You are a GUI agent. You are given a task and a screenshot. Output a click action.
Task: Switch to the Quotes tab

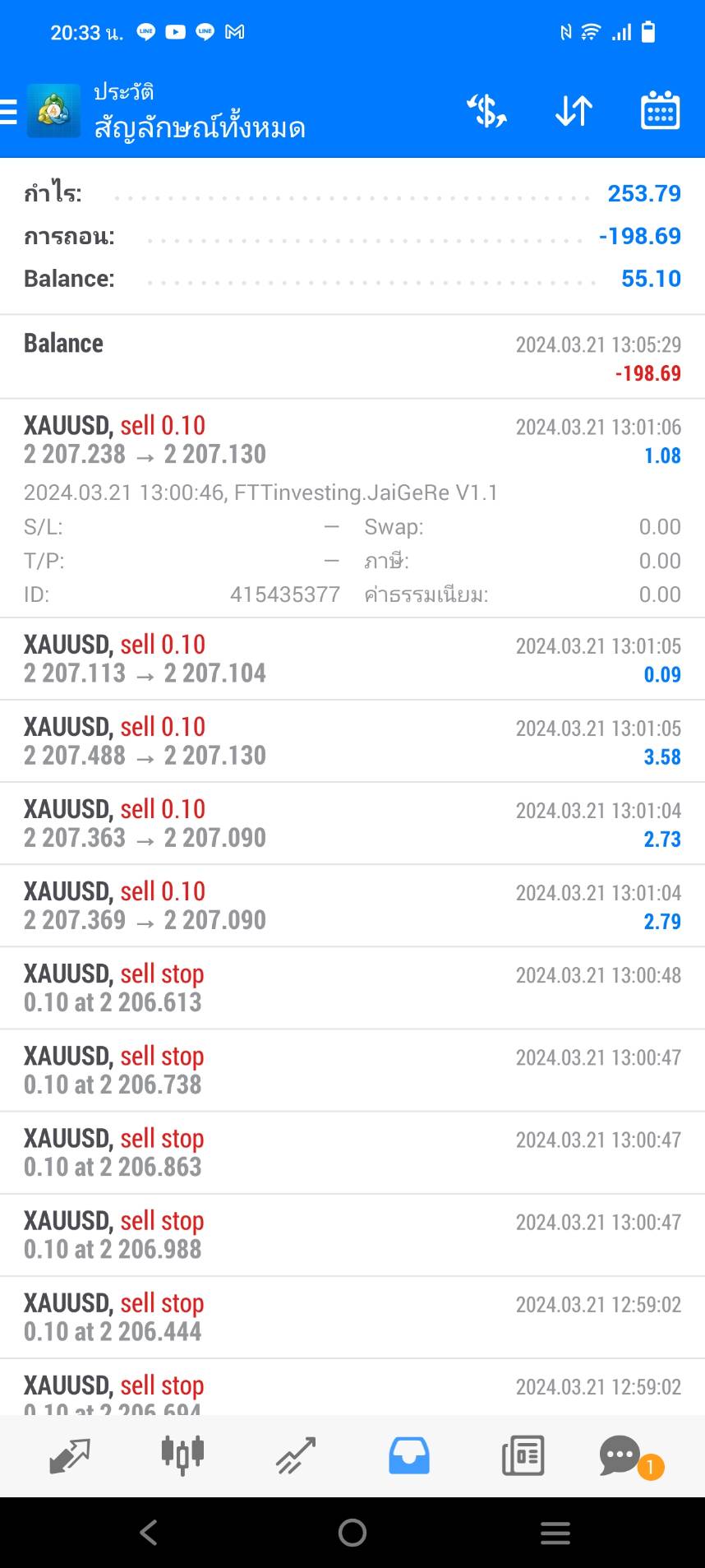click(x=70, y=1455)
